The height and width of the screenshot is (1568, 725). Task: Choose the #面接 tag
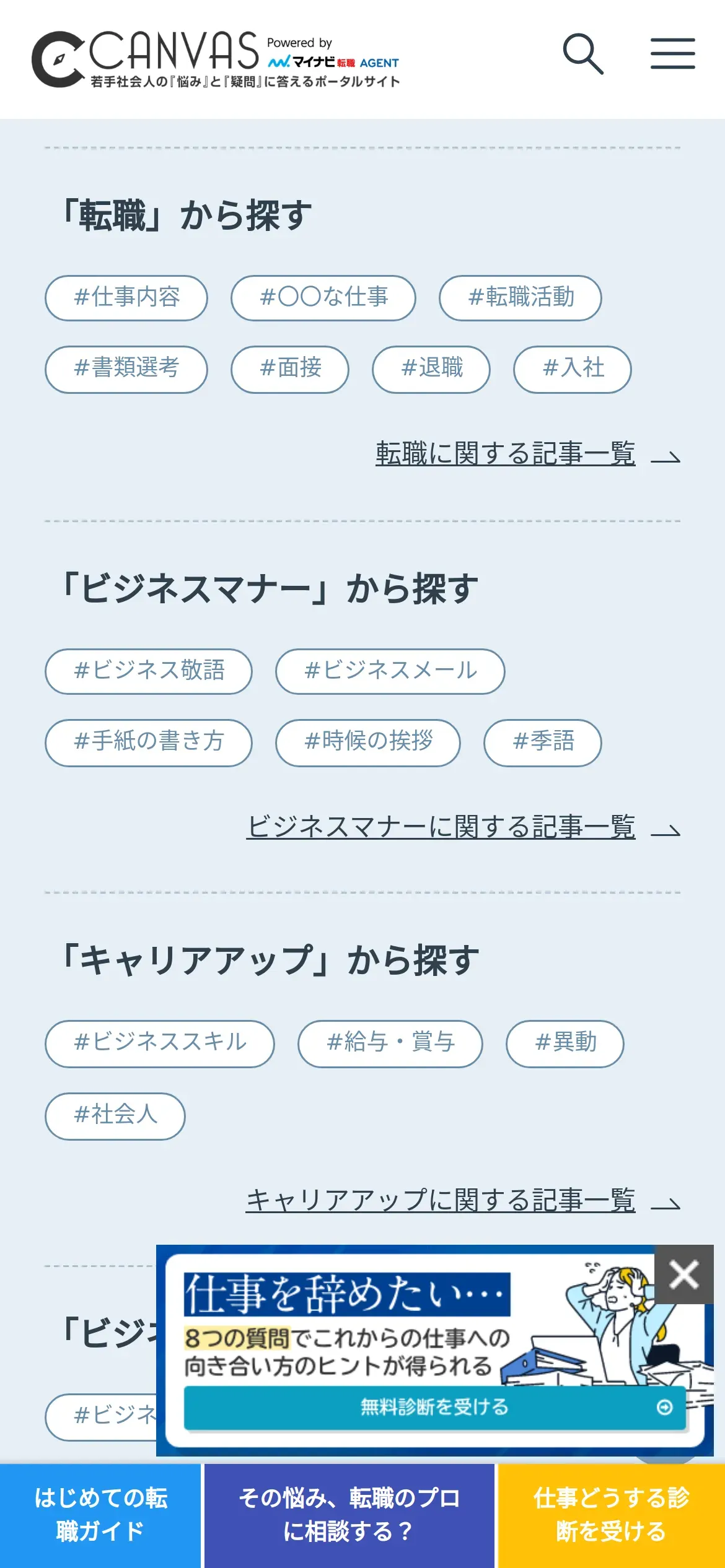pos(290,369)
